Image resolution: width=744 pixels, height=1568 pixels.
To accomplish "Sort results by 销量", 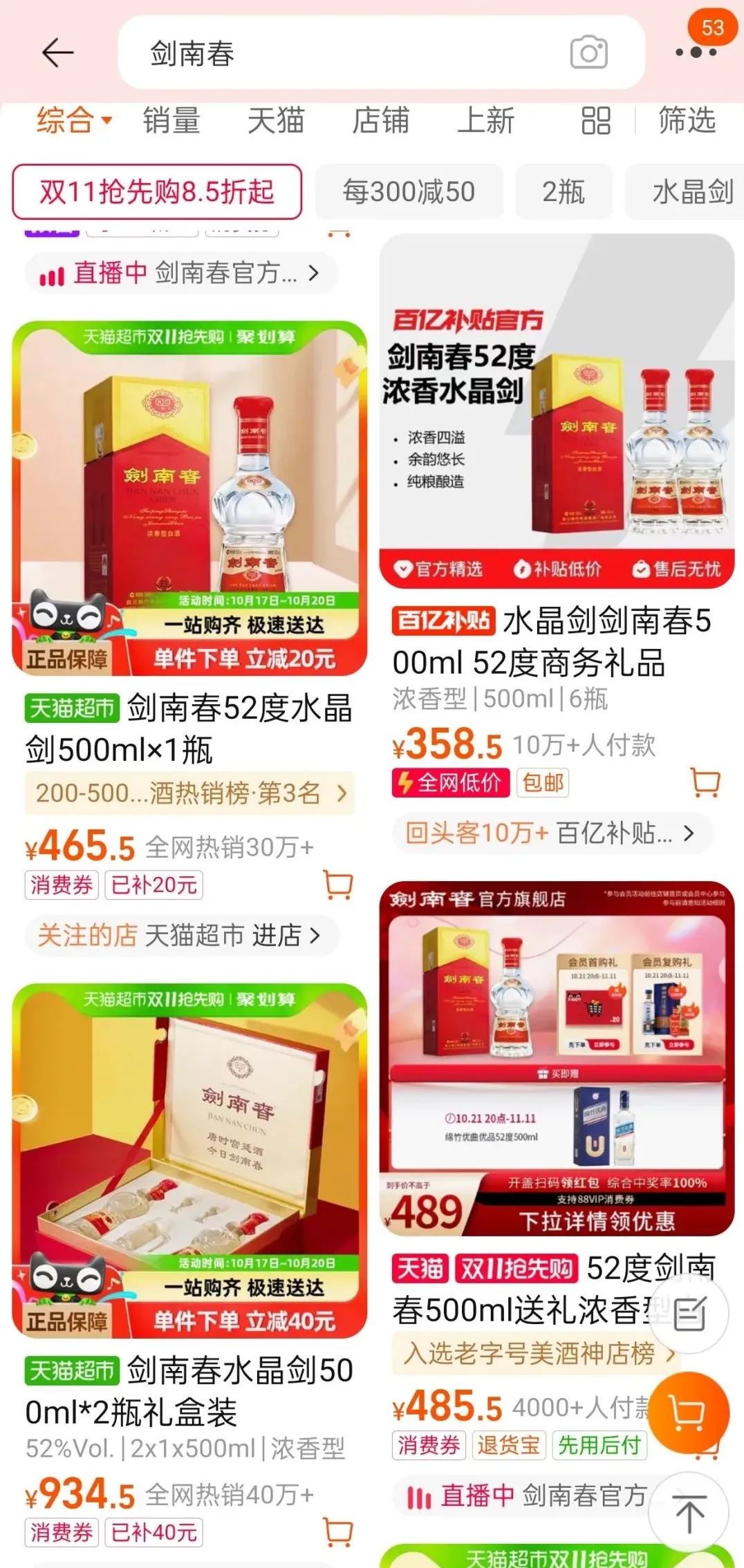I will point(171,121).
